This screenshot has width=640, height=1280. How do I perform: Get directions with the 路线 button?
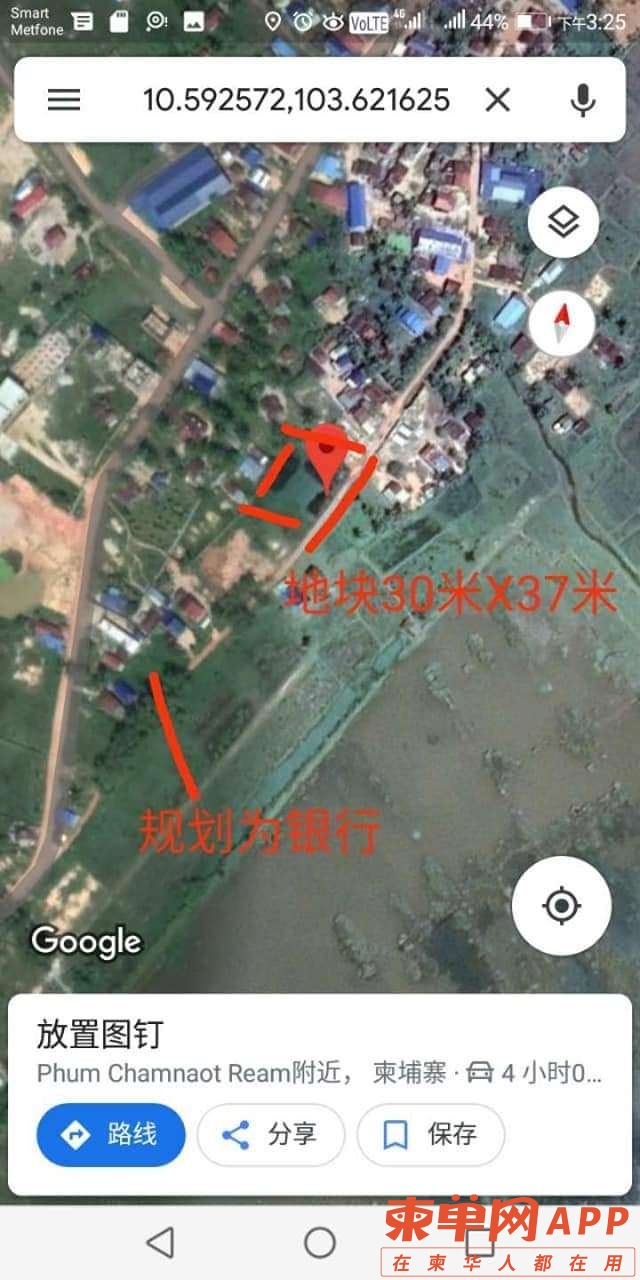[111, 1134]
